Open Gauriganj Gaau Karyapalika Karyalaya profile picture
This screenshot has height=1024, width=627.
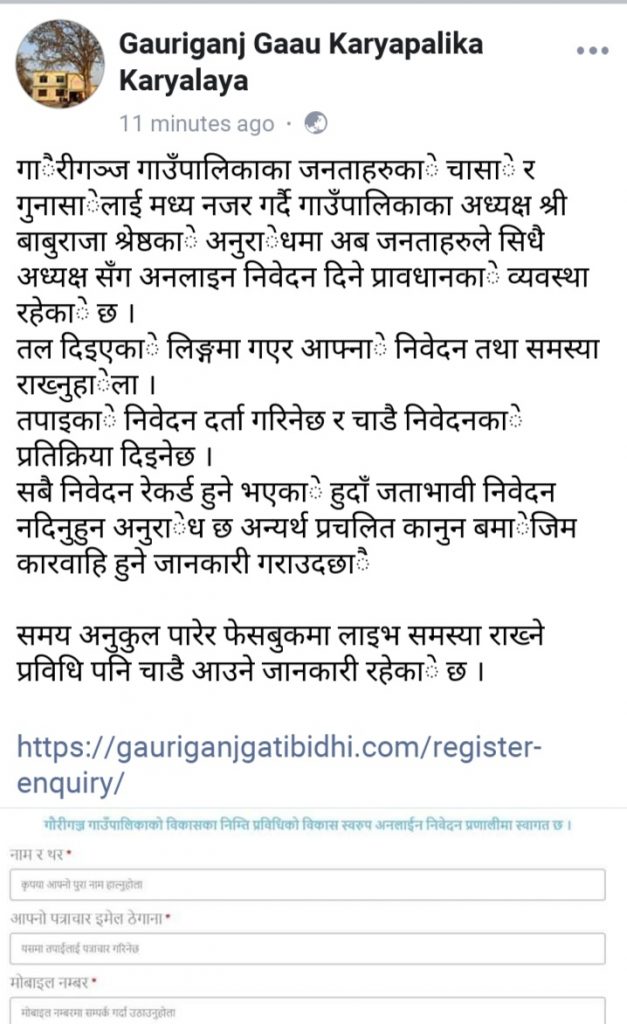[x=59, y=64]
